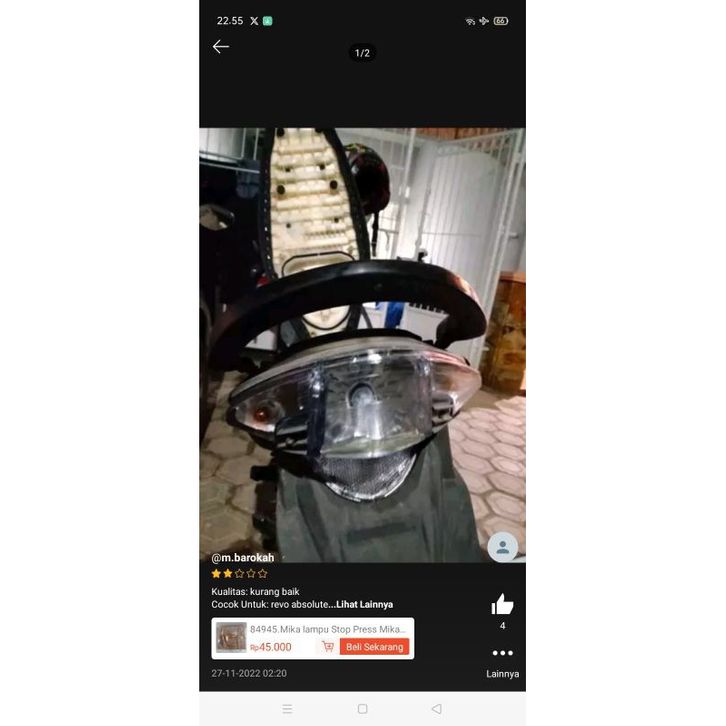Go back with the top-left arrow

coord(221,47)
